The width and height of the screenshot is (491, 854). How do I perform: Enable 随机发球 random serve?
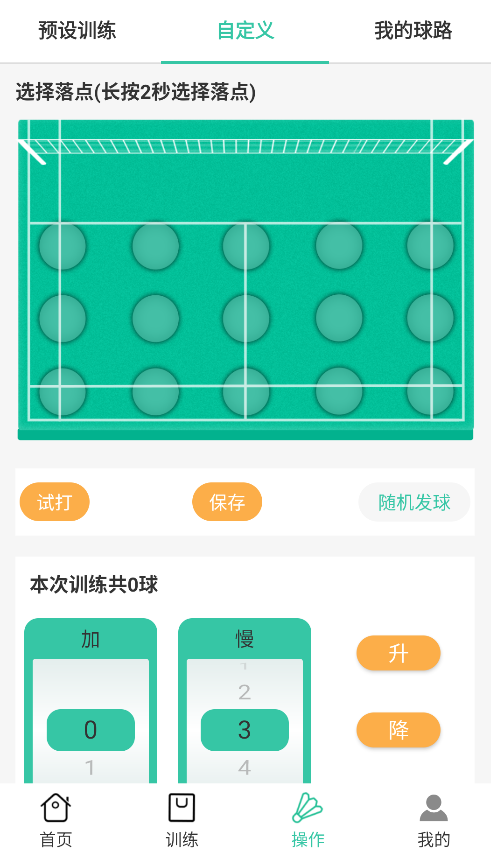pyautogui.click(x=414, y=502)
